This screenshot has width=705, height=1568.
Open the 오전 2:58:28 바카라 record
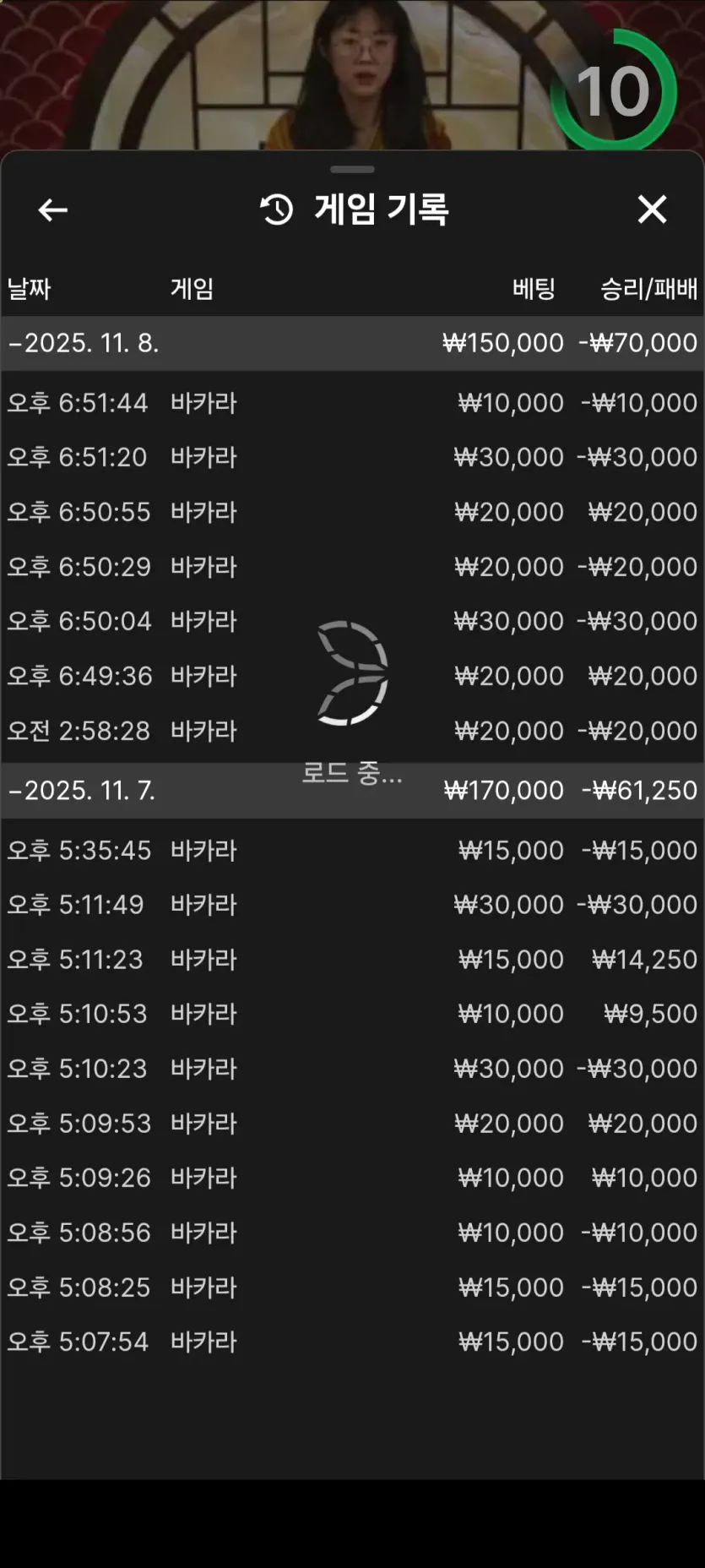(x=353, y=731)
